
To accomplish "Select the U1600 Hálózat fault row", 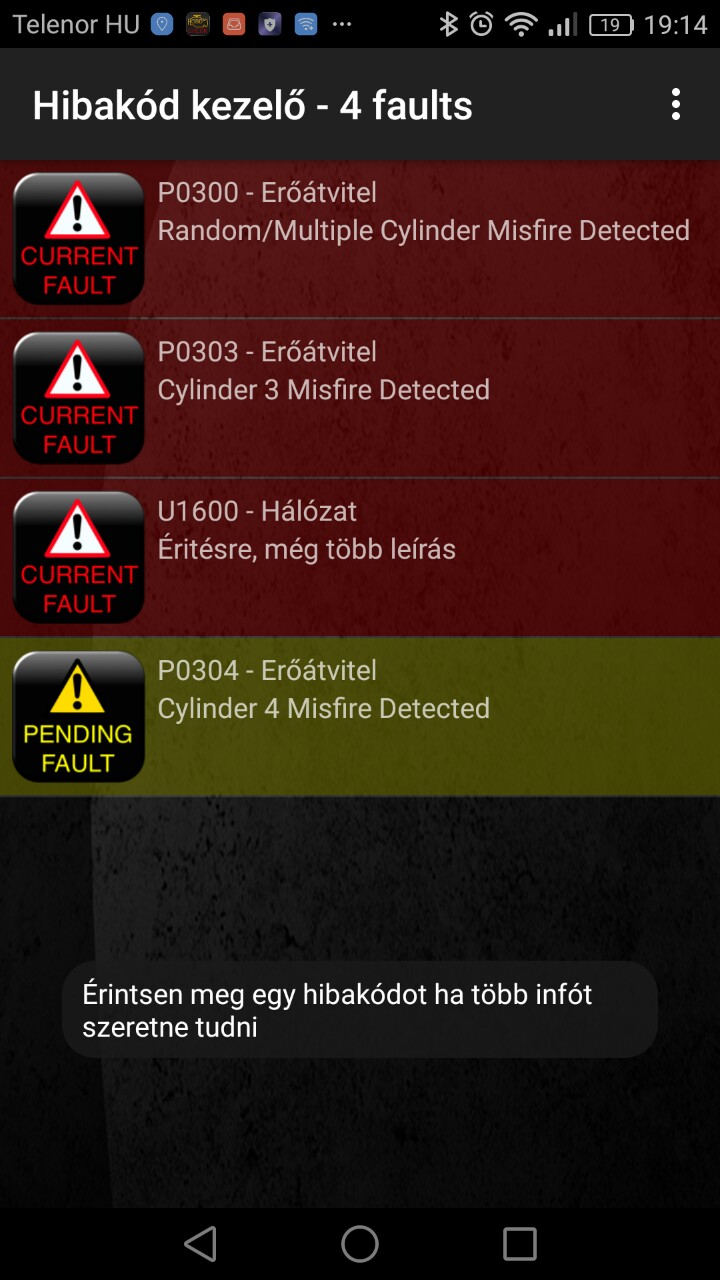I will click(360, 557).
